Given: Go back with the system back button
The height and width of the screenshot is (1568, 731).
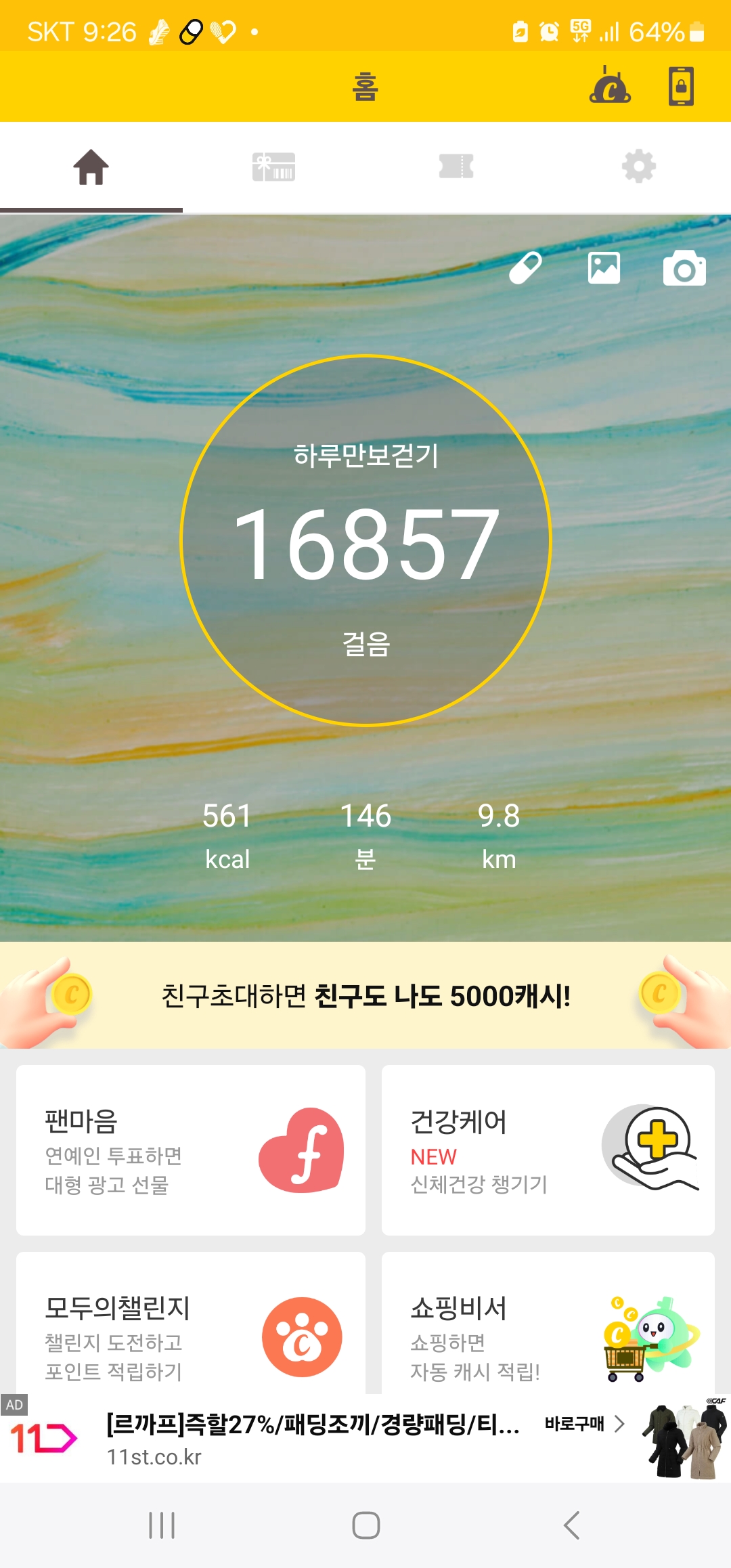Looking at the screenshot, I should click(x=572, y=1525).
